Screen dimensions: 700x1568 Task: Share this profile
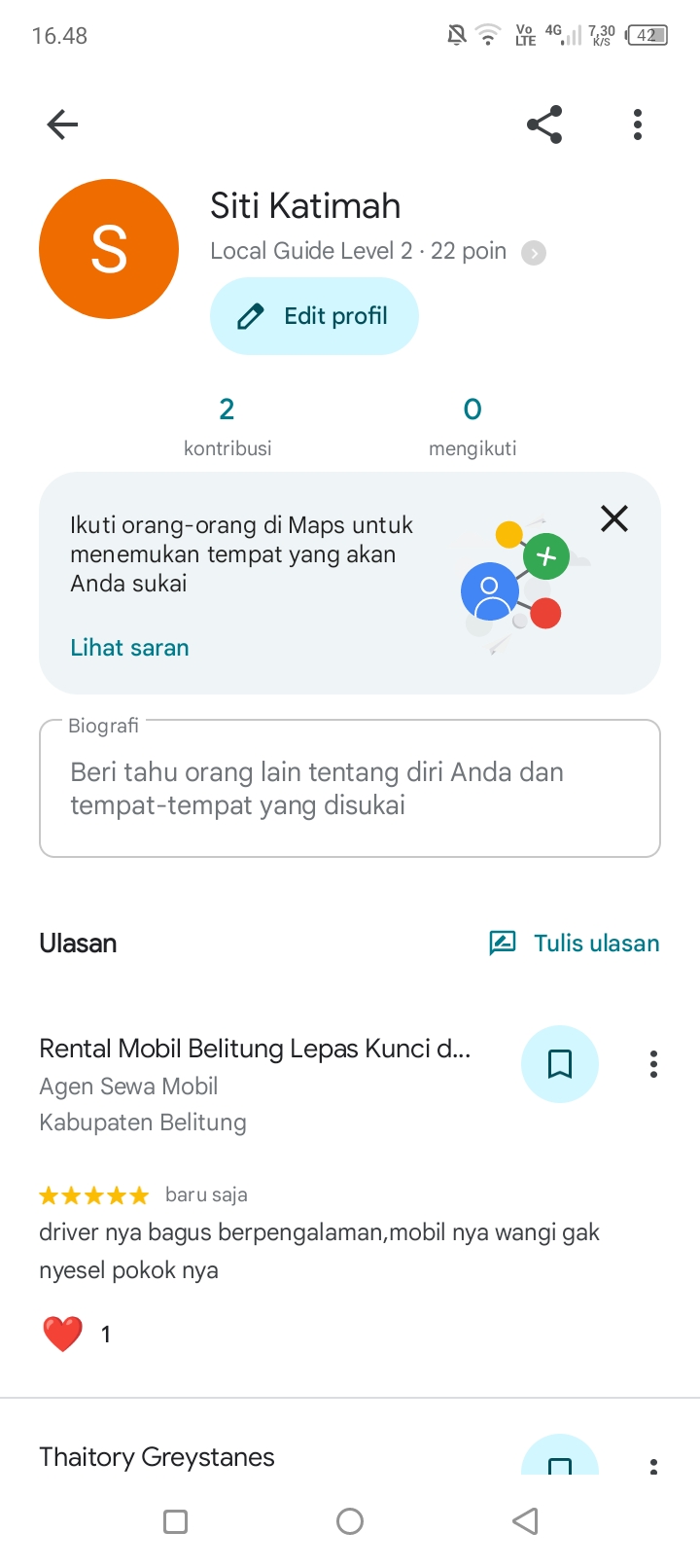pos(544,125)
